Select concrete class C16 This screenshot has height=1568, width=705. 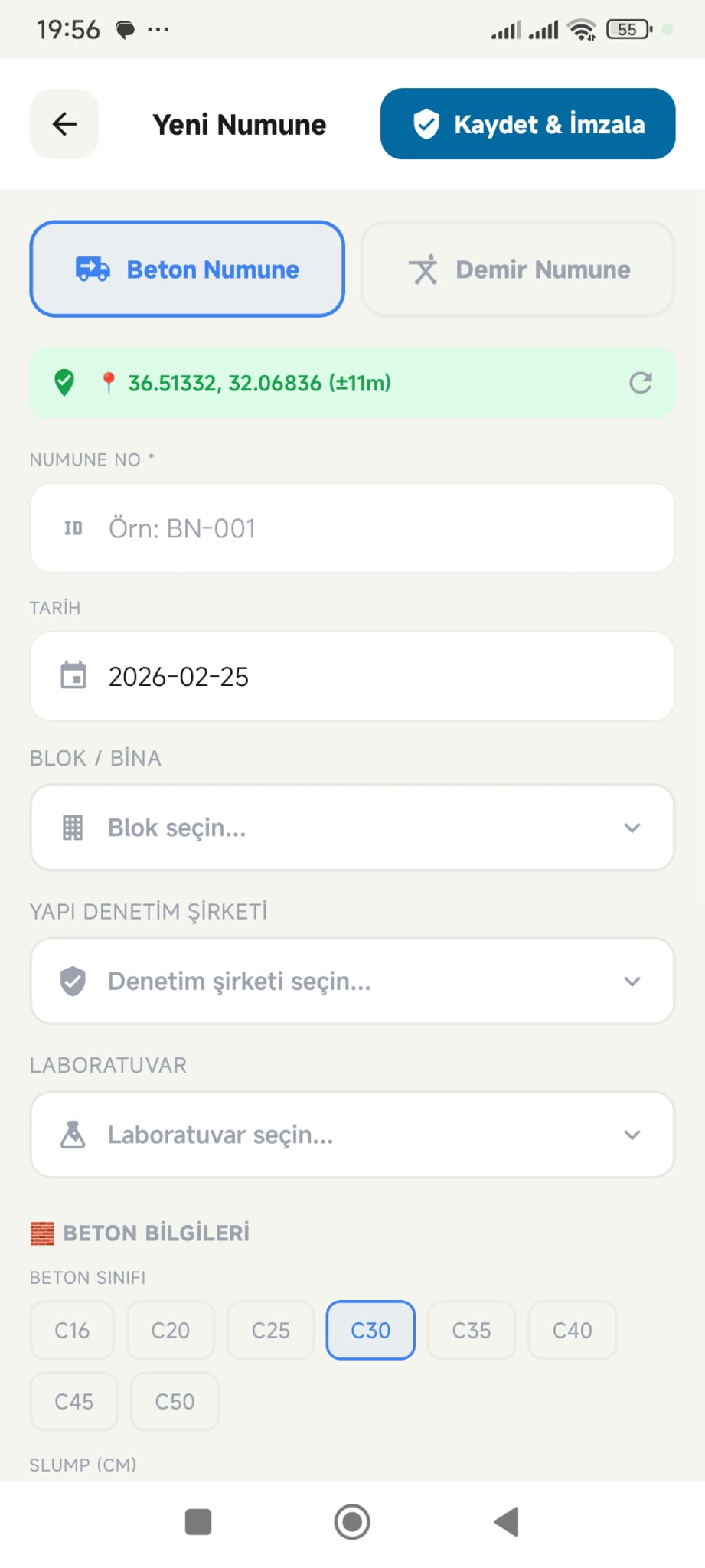coord(71,1330)
